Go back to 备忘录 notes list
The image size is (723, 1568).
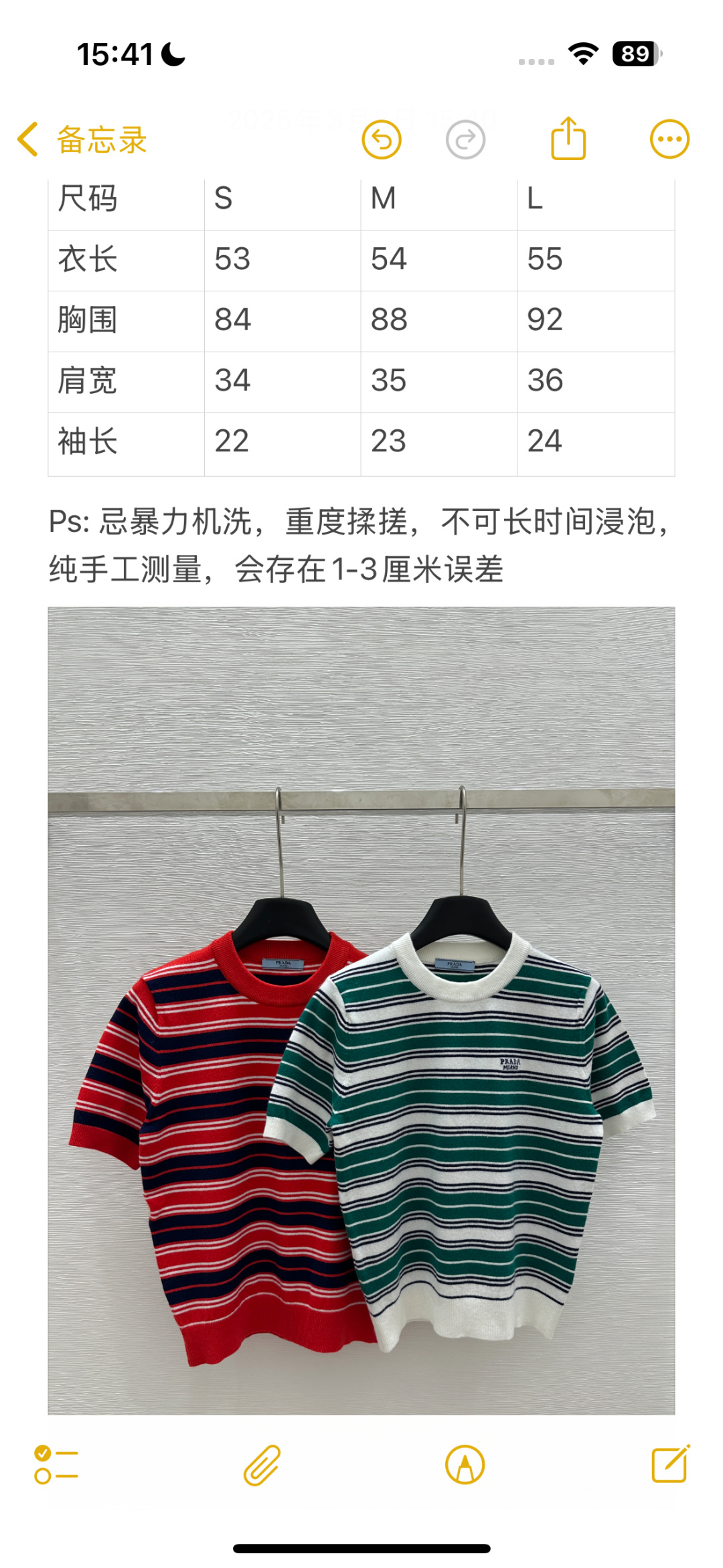(82, 140)
